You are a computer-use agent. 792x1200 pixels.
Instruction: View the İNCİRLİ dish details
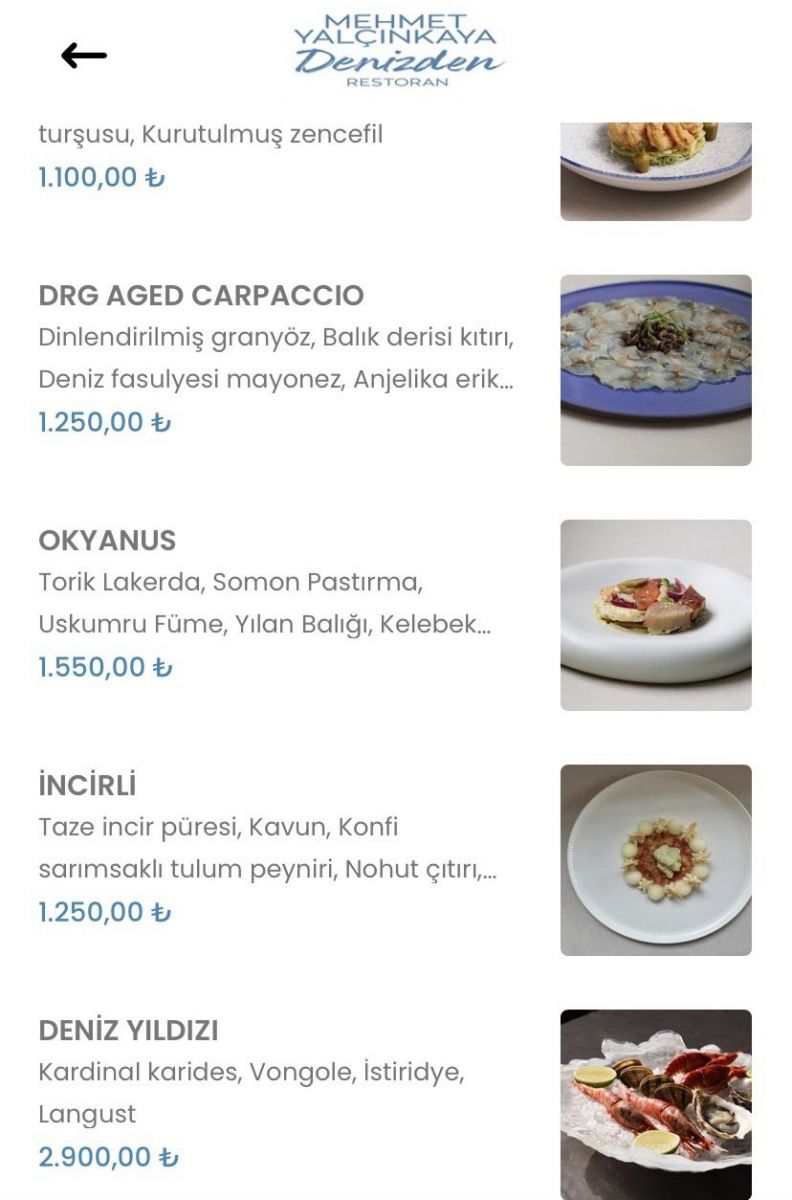point(87,786)
